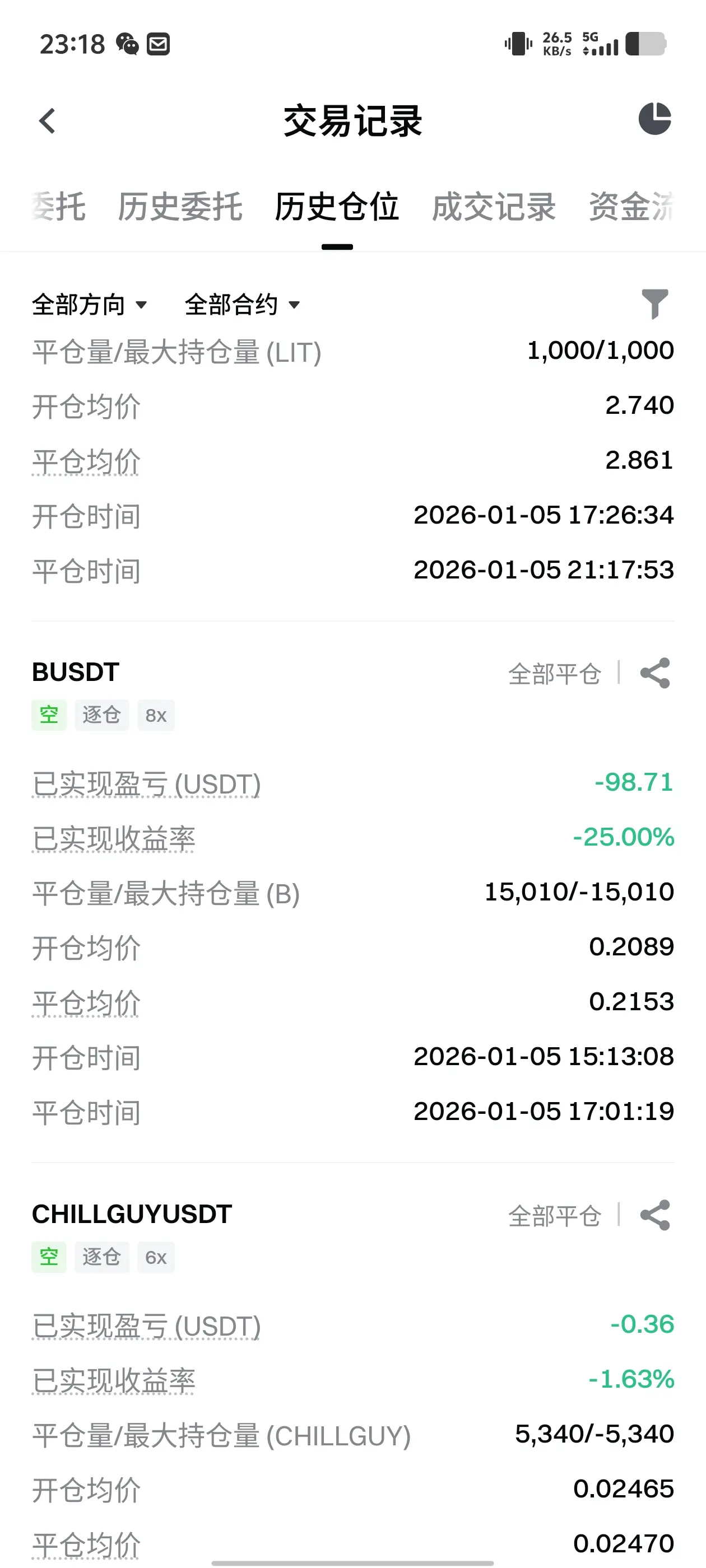Open the BUSDT position details
The image size is (706, 1568).
pos(76,672)
